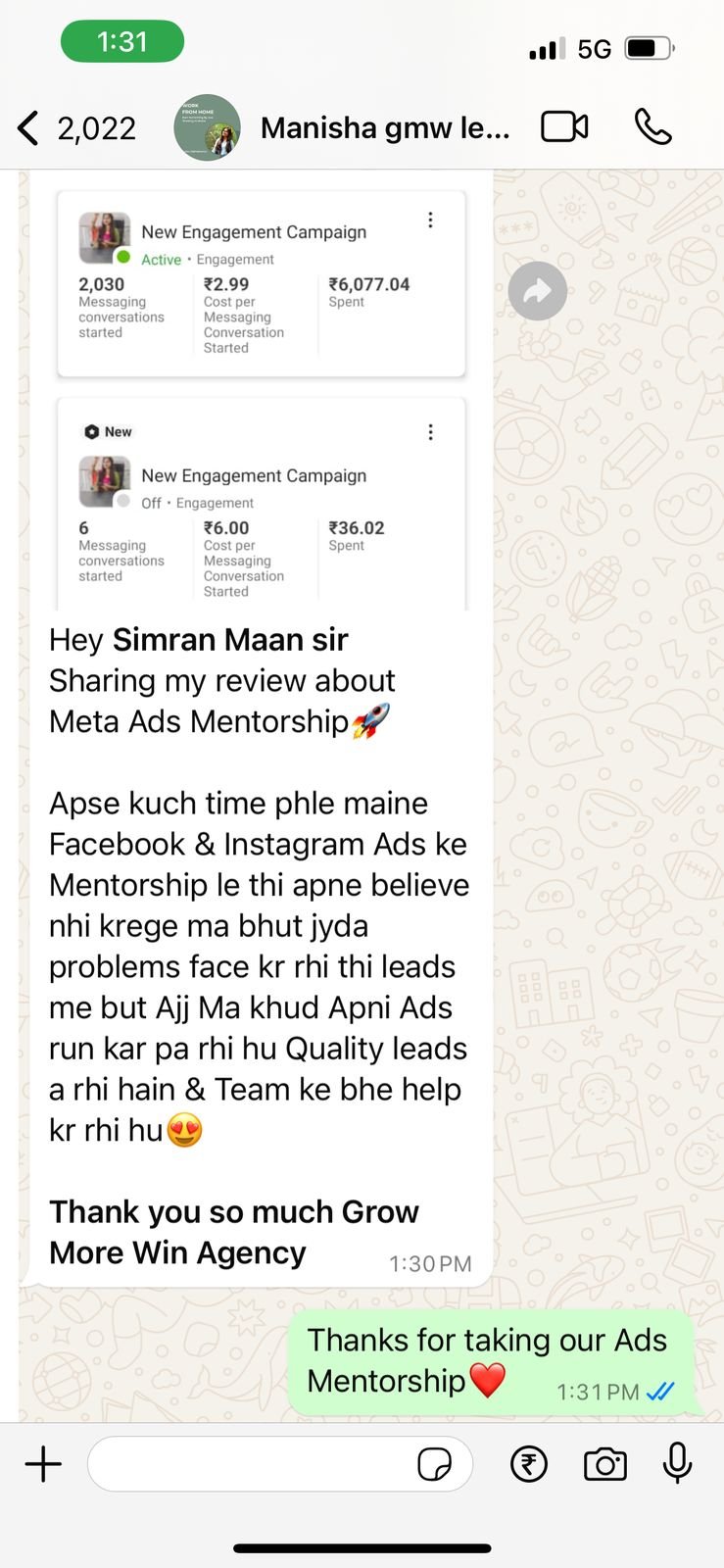Open the camera to send a photo
Image resolution: width=724 pixels, height=1568 pixels.
[x=605, y=1464]
